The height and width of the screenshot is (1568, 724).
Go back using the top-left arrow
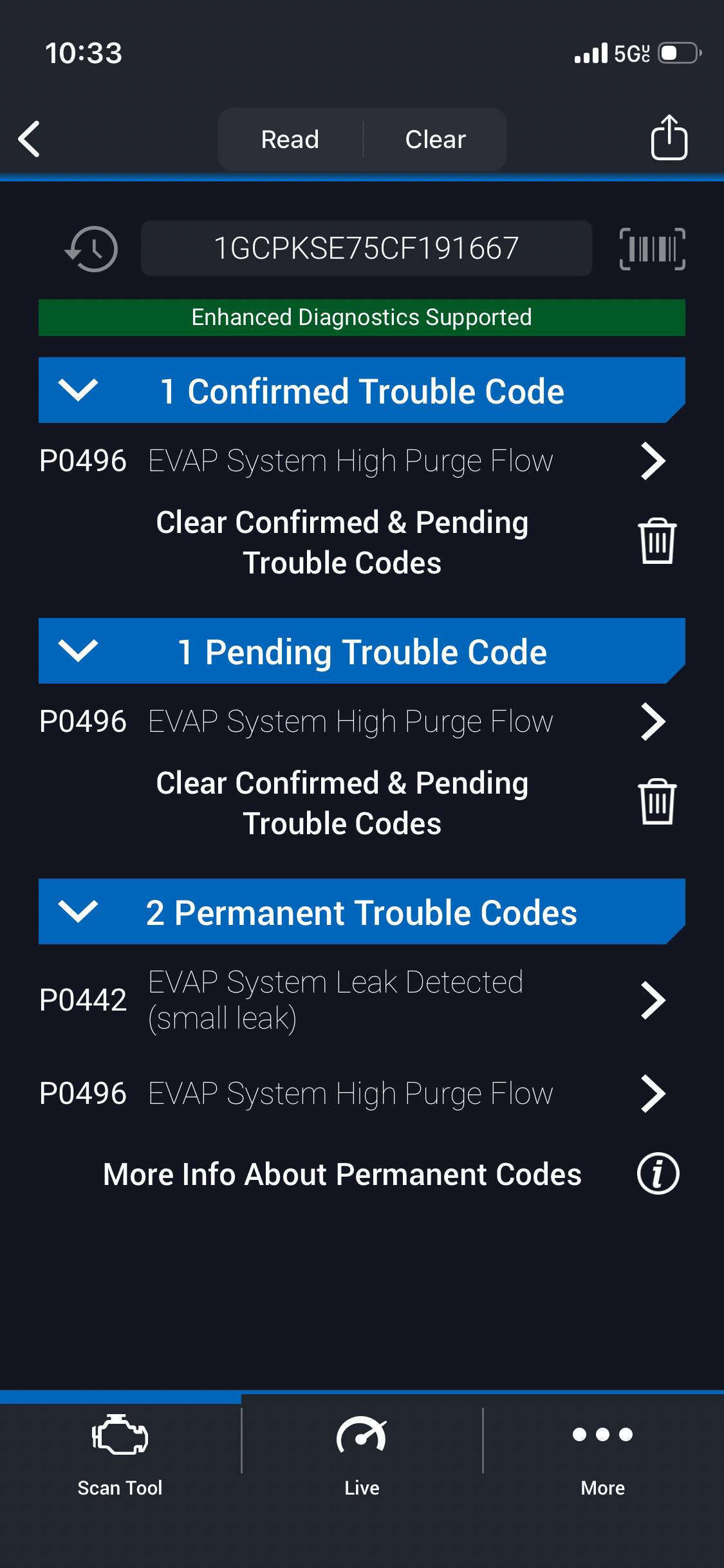(30, 138)
